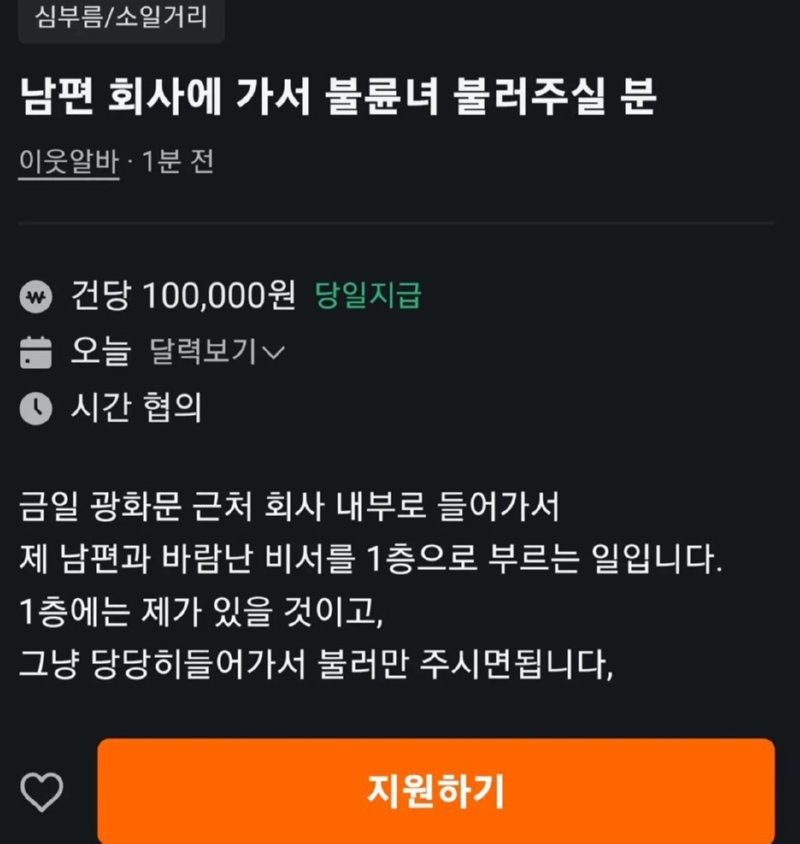Save this job with the heart icon
The width and height of the screenshot is (800, 844).
coord(42,792)
